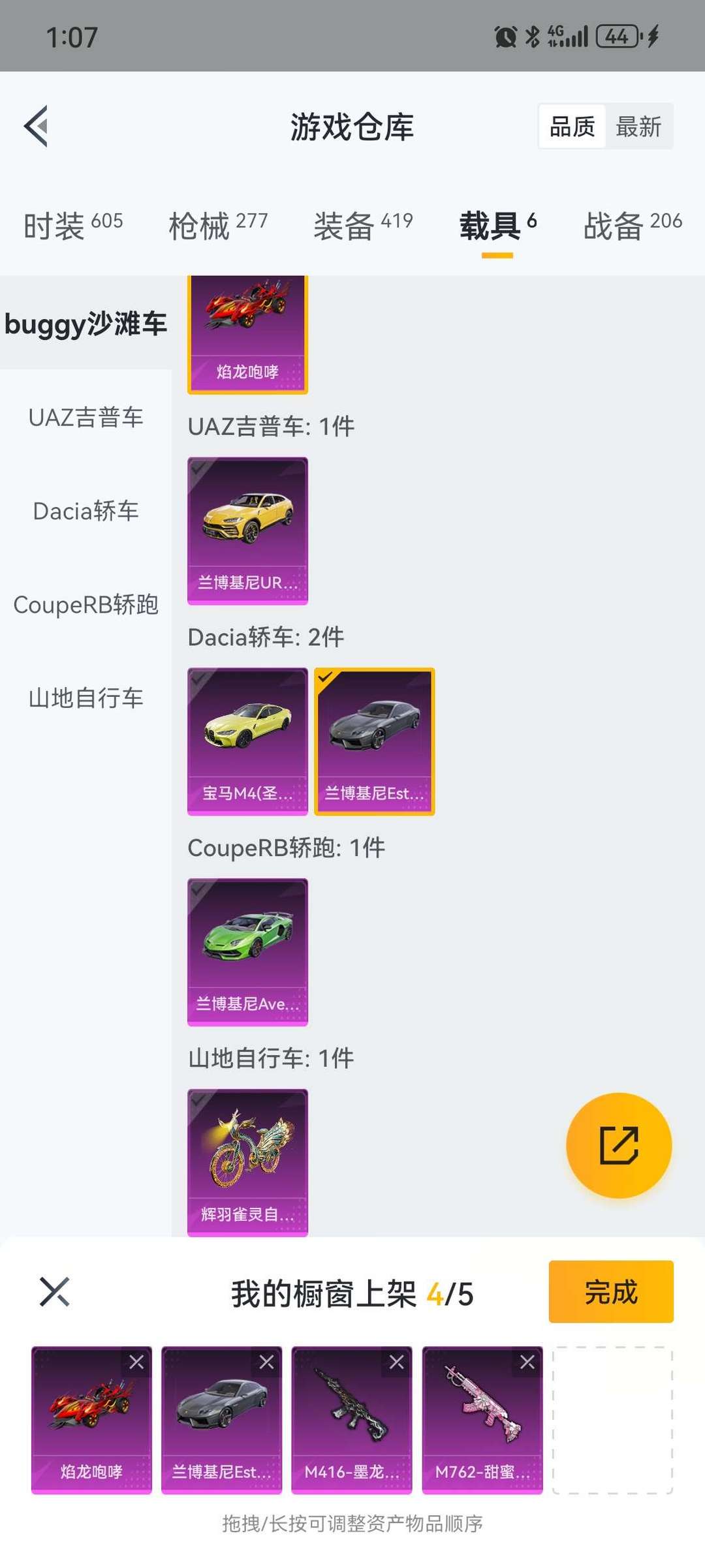Jump to the UAZ吉普车 category

pyautogui.click(x=86, y=418)
